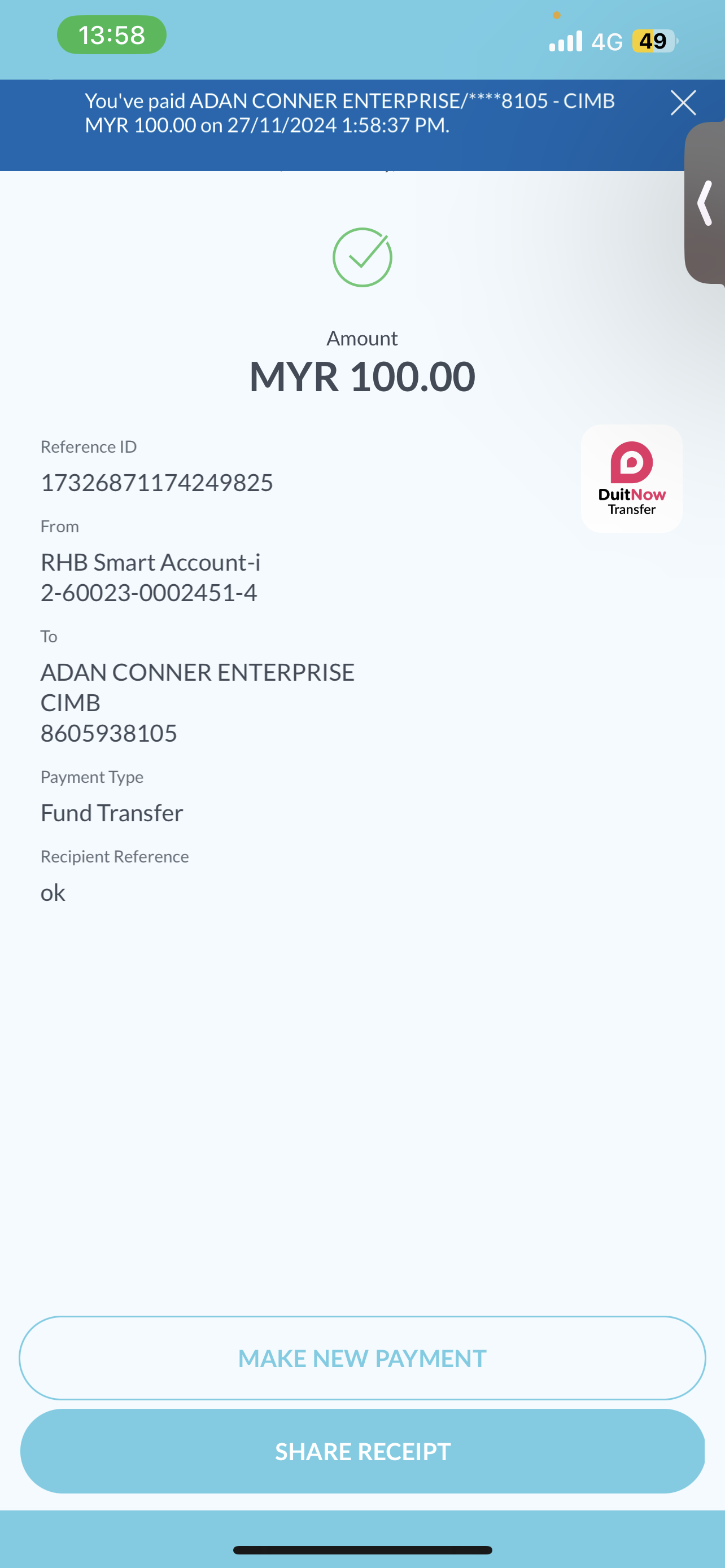
Task: Expand the side panel arrow handle
Action: [x=706, y=203]
